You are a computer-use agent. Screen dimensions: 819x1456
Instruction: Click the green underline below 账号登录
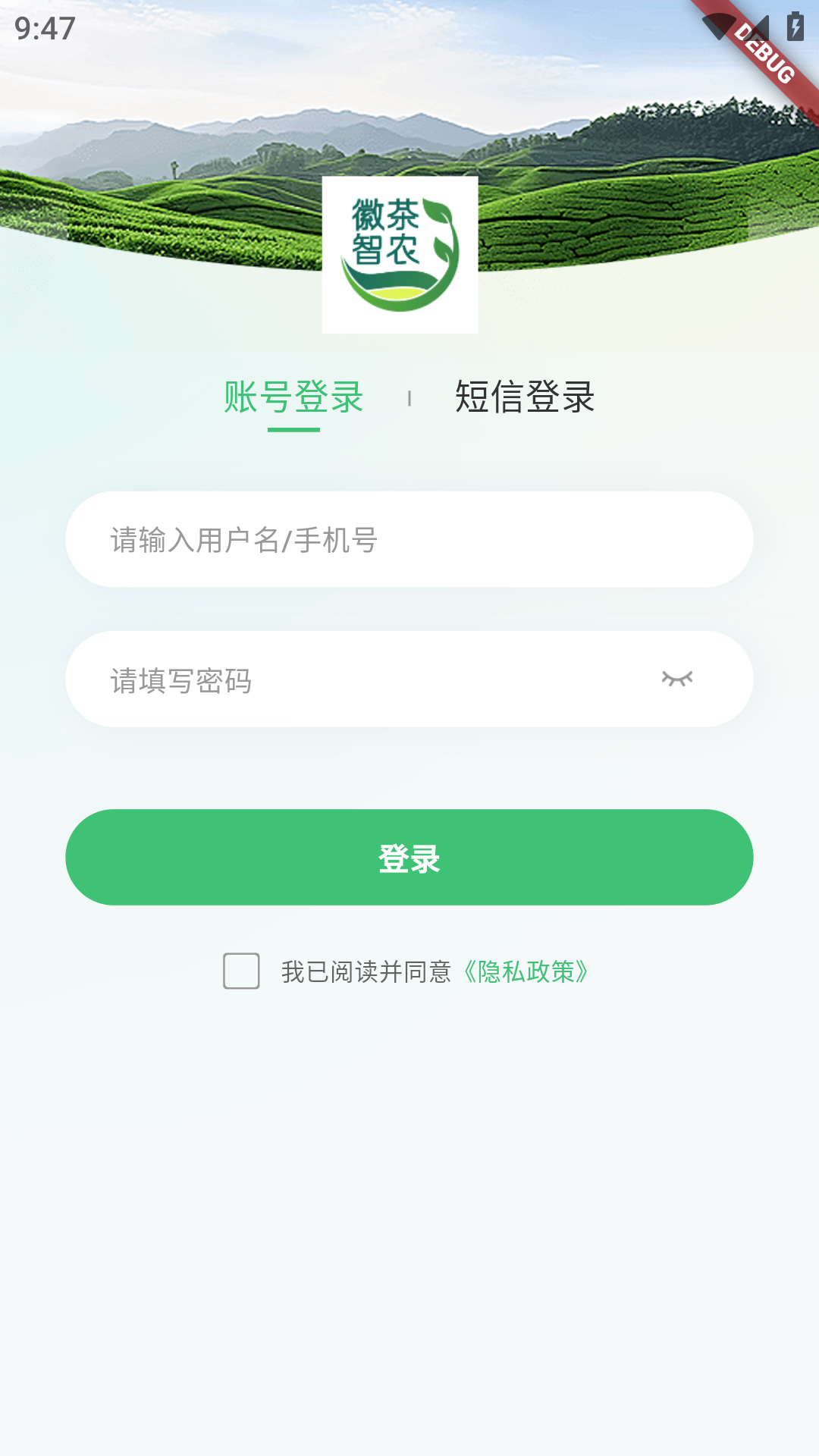coord(293,429)
